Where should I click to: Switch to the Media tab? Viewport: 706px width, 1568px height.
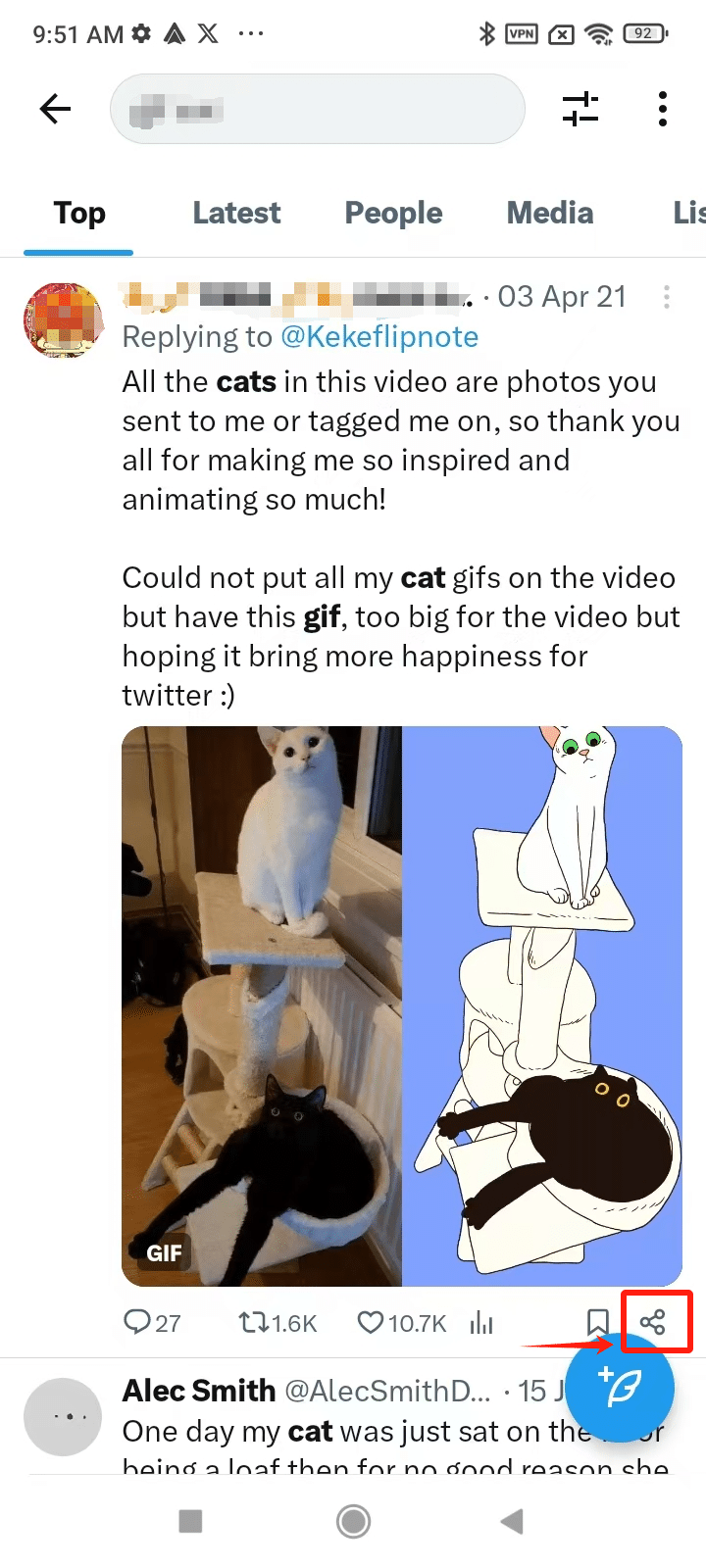click(549, 214)
